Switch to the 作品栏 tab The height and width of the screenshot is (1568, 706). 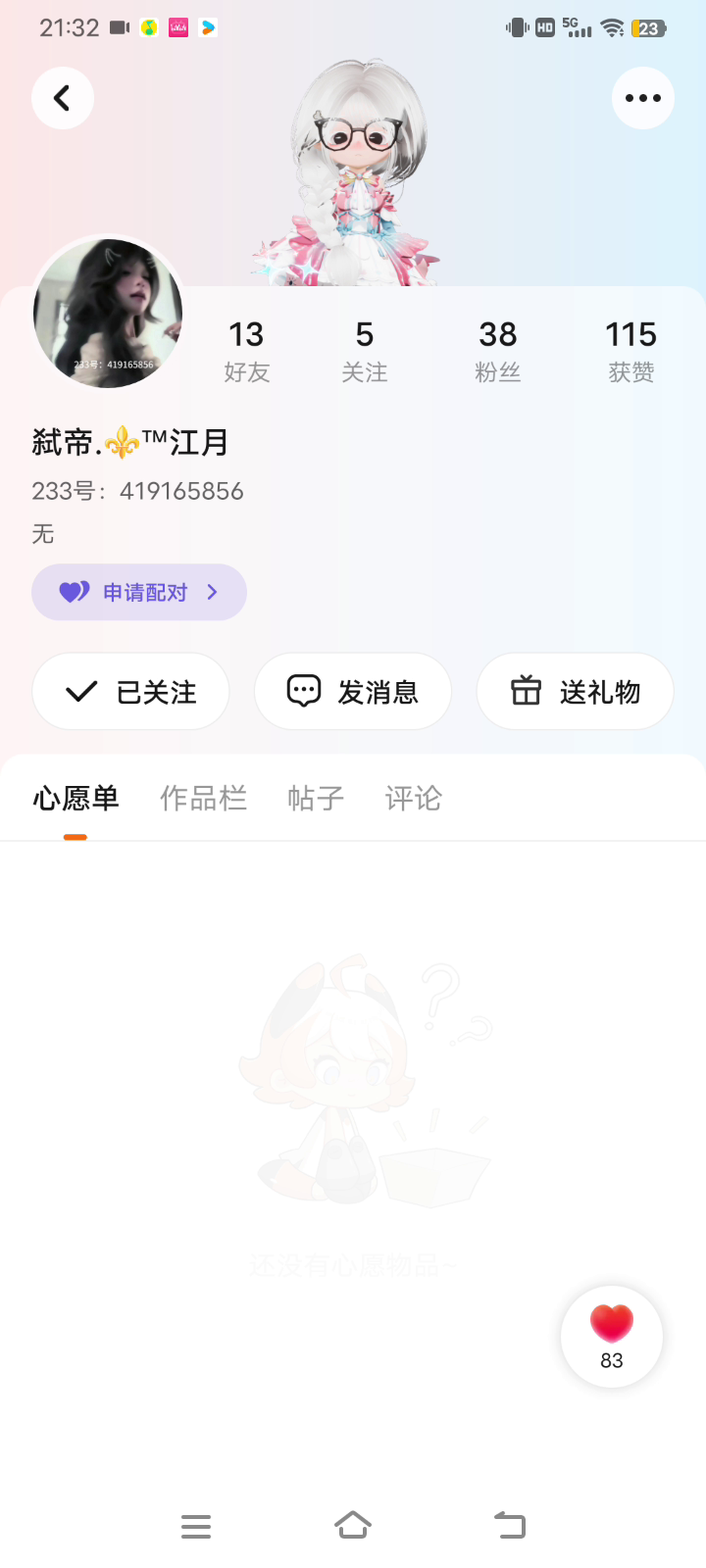tap(203, 799)
